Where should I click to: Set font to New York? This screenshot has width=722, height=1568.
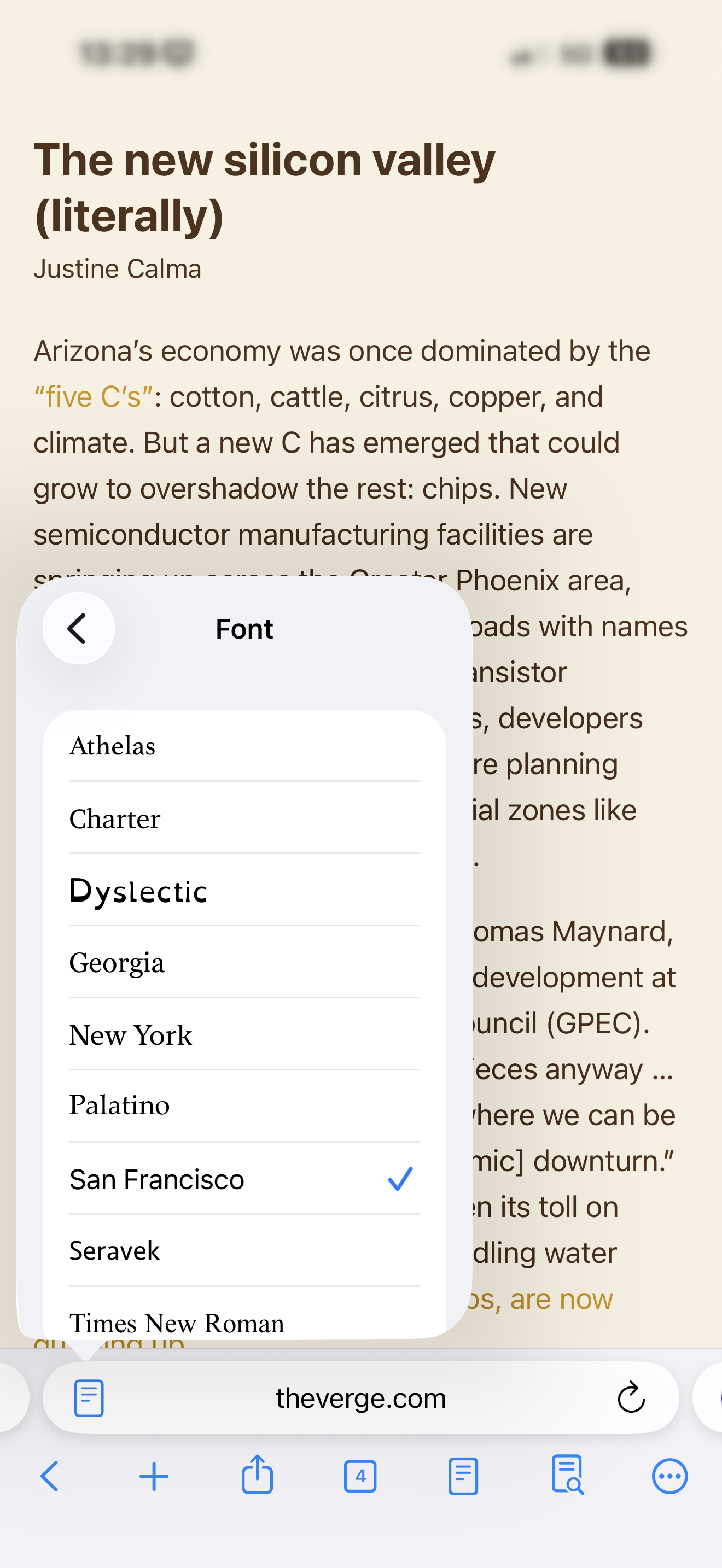pyautogui.click(x=243, y=1035)
